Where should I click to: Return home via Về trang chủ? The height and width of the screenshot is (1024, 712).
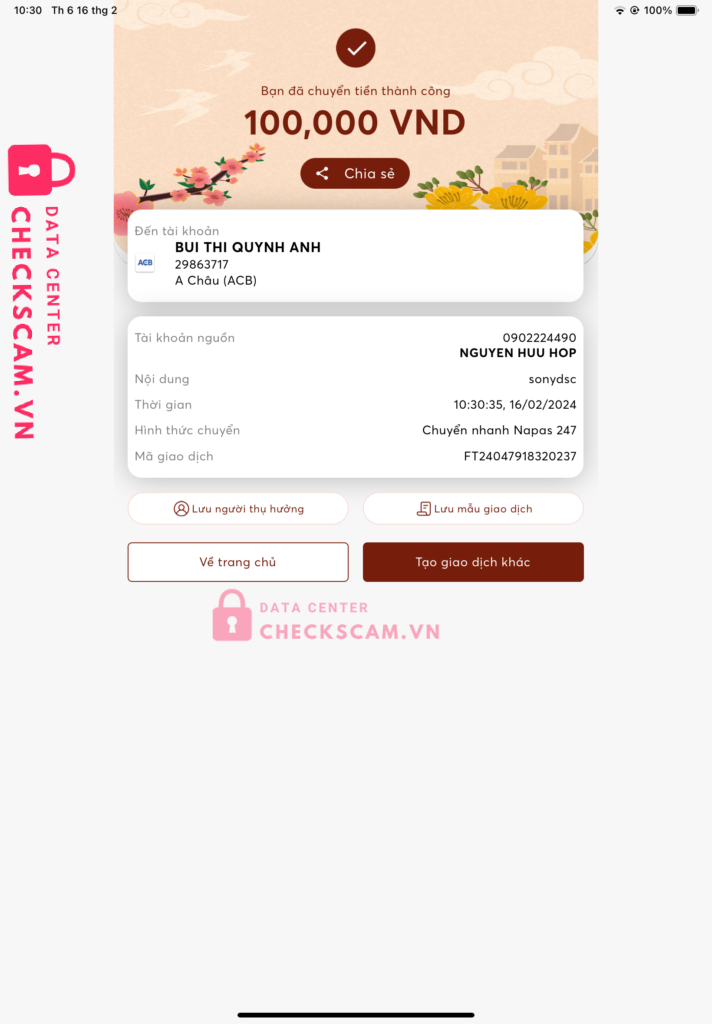click(238, 562)
